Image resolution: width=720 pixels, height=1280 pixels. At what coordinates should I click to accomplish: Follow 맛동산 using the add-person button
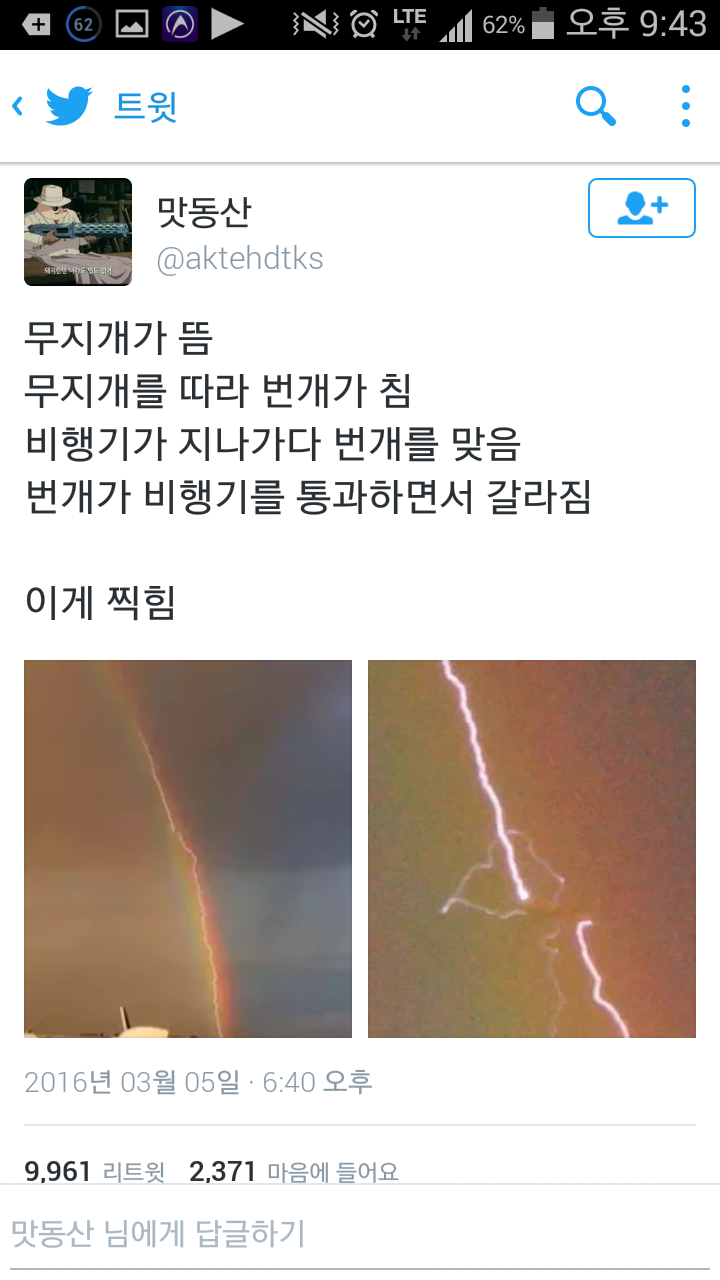(x=641, y=207)
